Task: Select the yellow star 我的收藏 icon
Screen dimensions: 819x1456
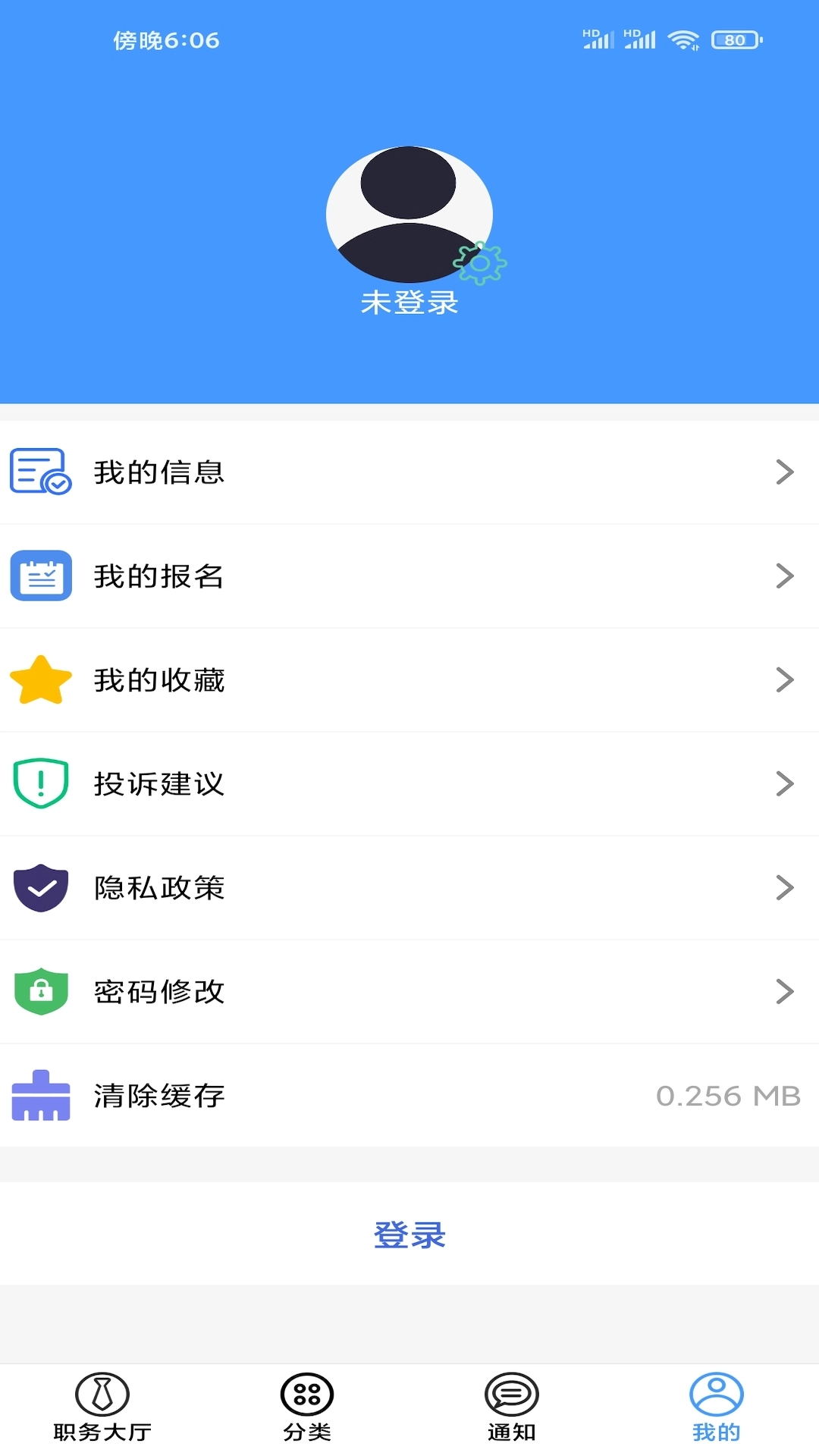Action: click(x=39, y=680)
